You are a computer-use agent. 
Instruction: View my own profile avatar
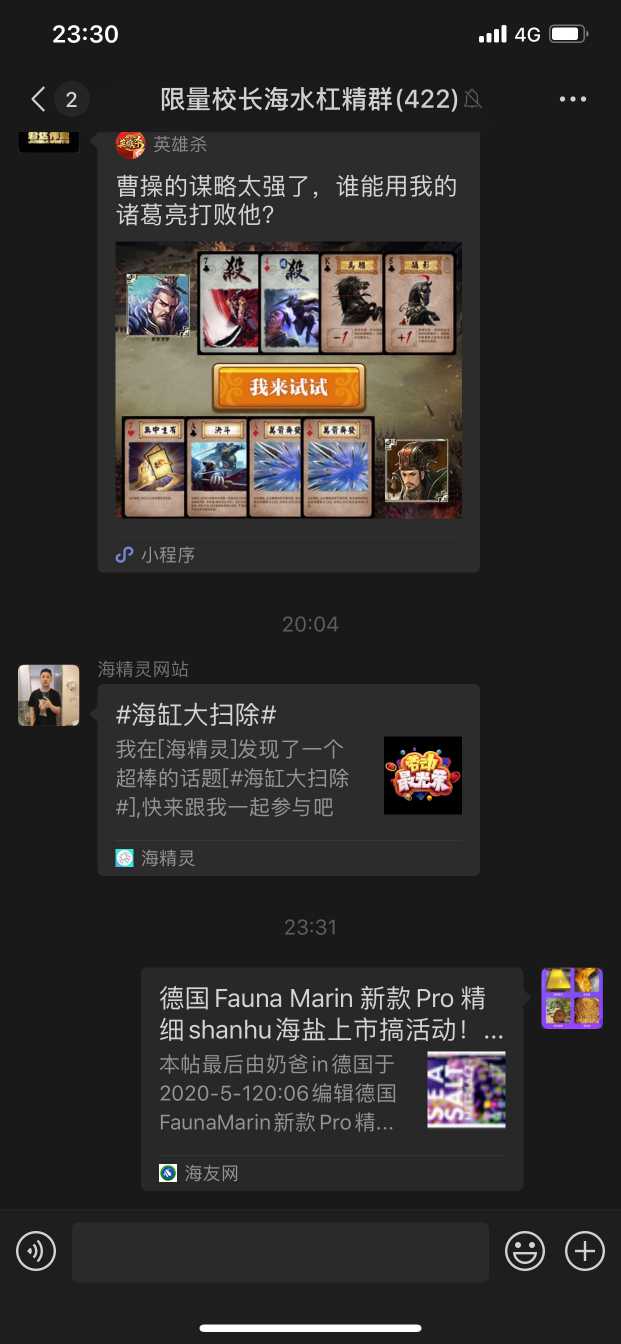point(572,998)
